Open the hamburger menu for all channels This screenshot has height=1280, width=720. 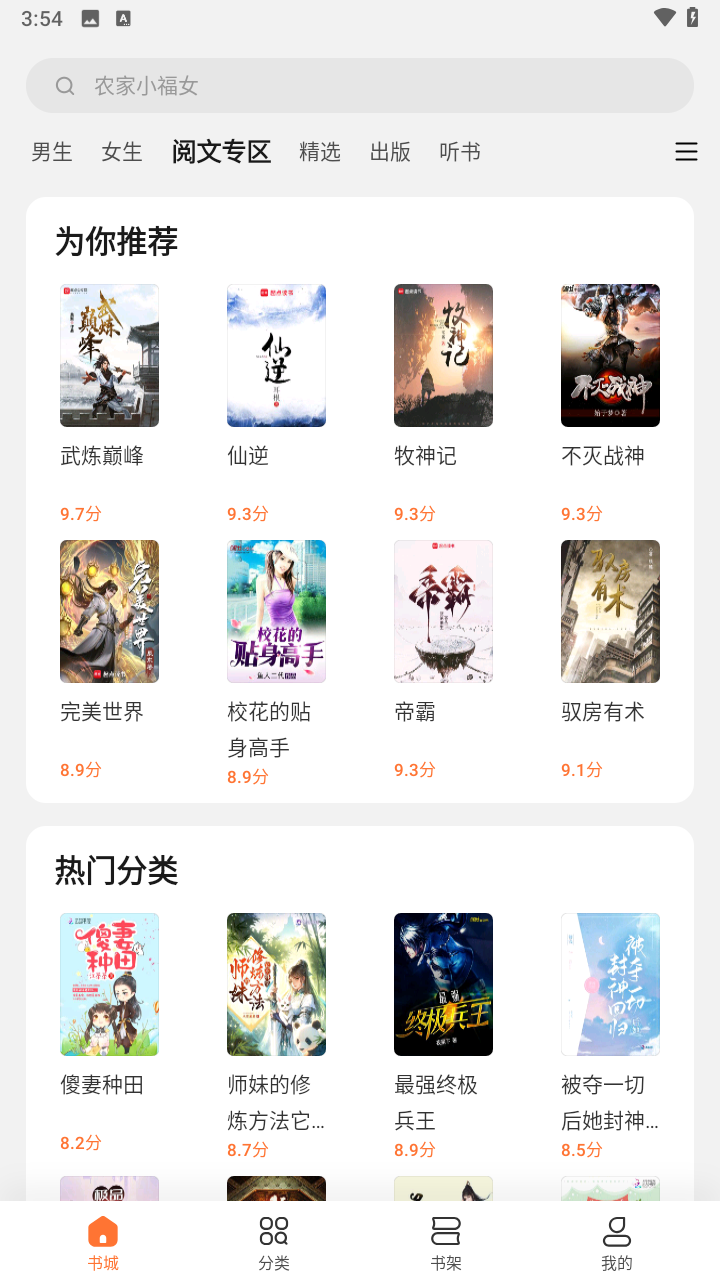[x=686, y=152]
